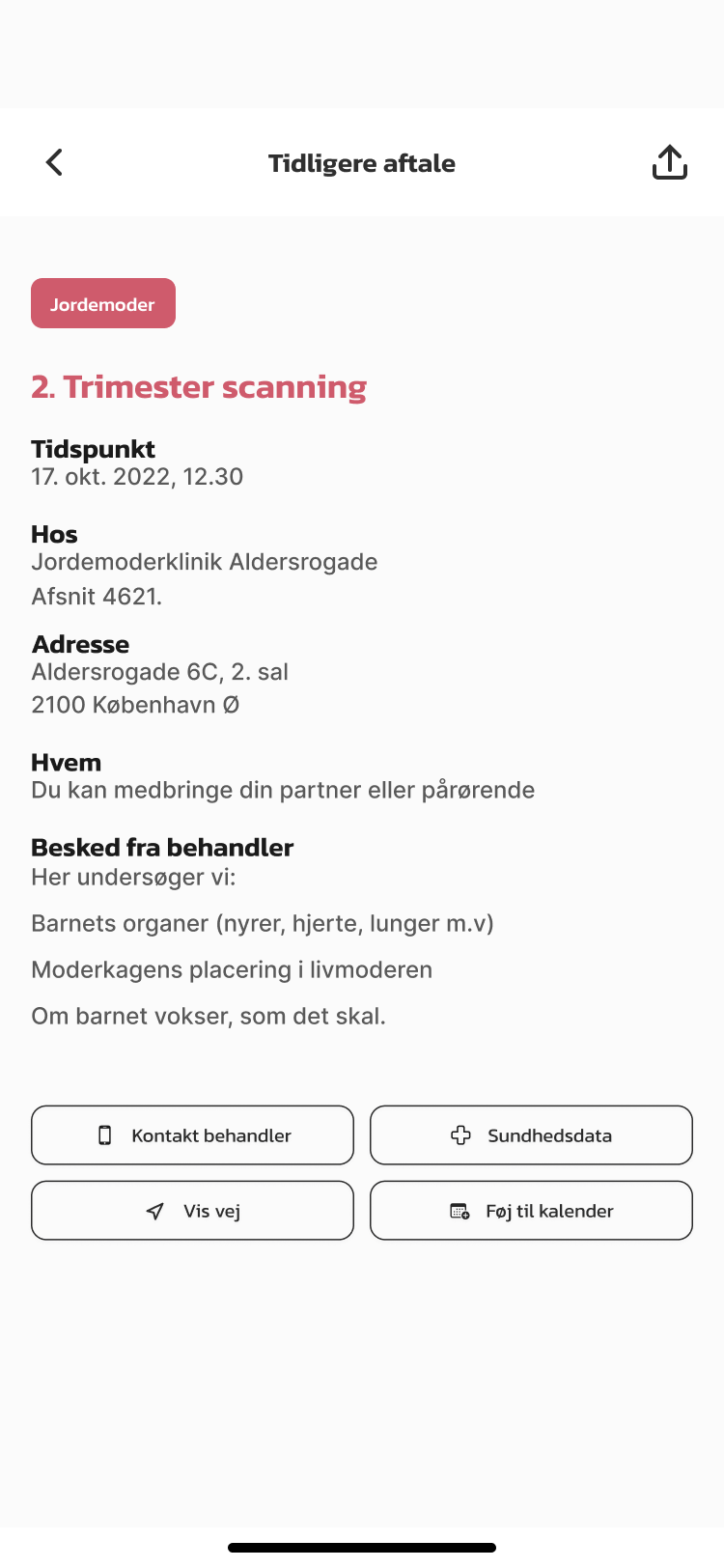Viewport: 724px width, 1568px height.
Task: Go back from Tidligere aftale
Action: [x=54, y=162]
